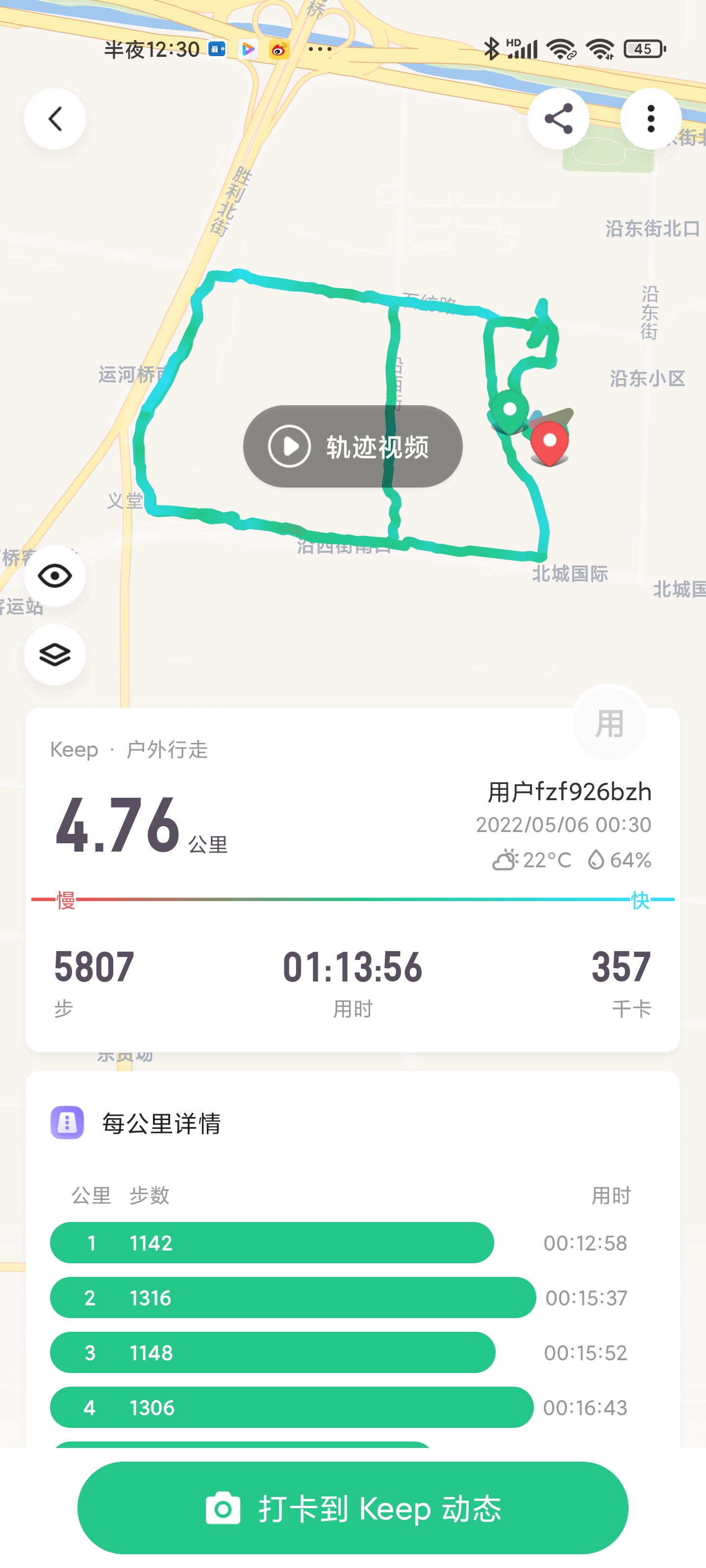Open the three-dot overflow menu
706x1568 pixels.
(x=651, y=119)
